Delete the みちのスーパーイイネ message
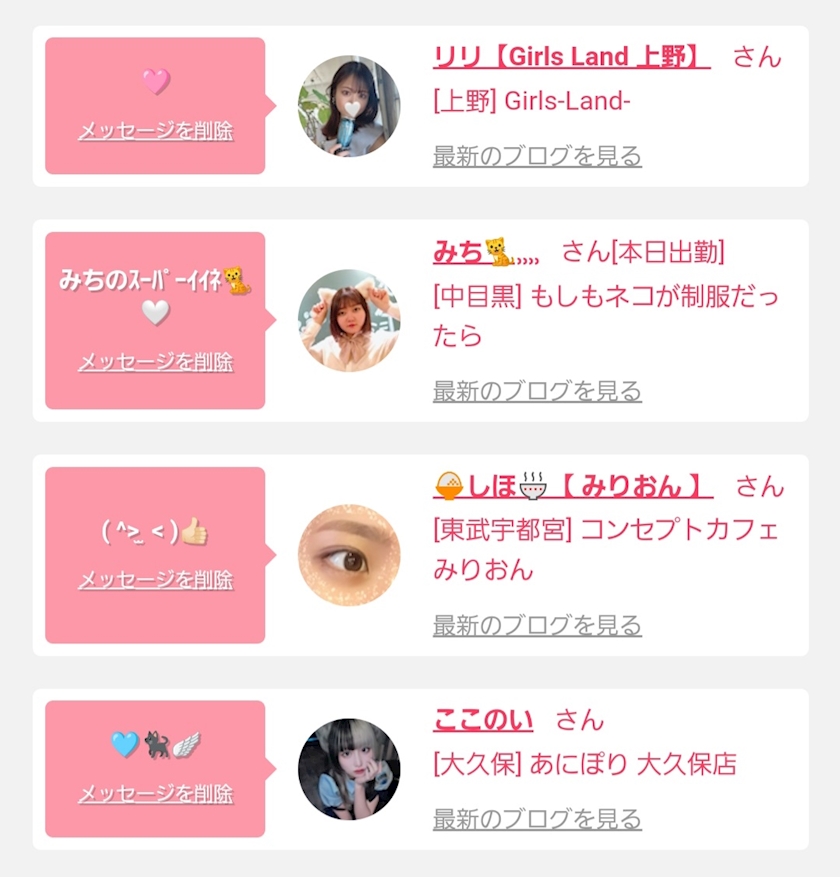 pyautogui.click(x=155, y=362)
